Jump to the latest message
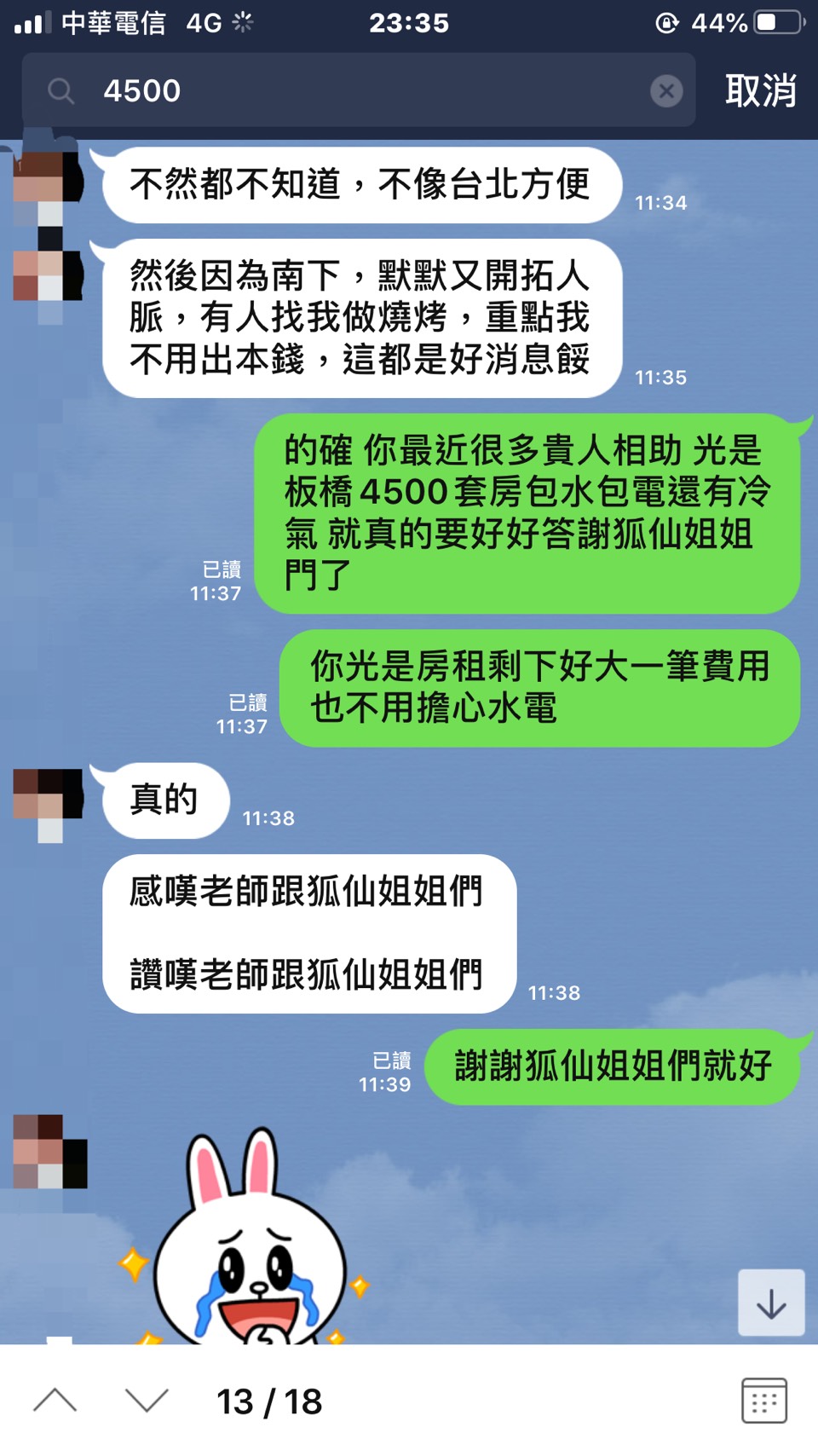The height and width of the screenshot is (1456, 818). click(771, 1302)
